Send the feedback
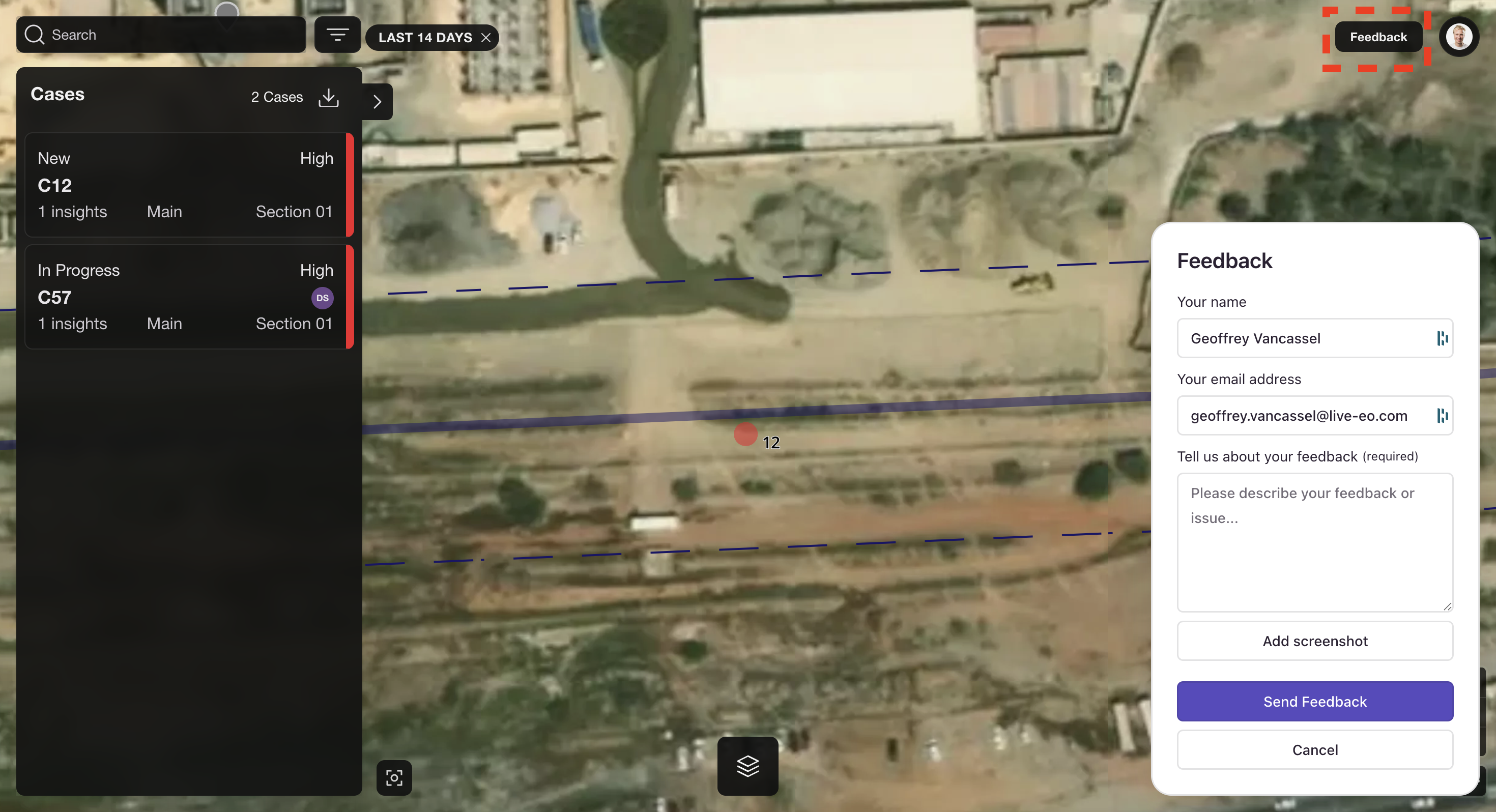This screenshot has height=812, width=1496. 1314,701
